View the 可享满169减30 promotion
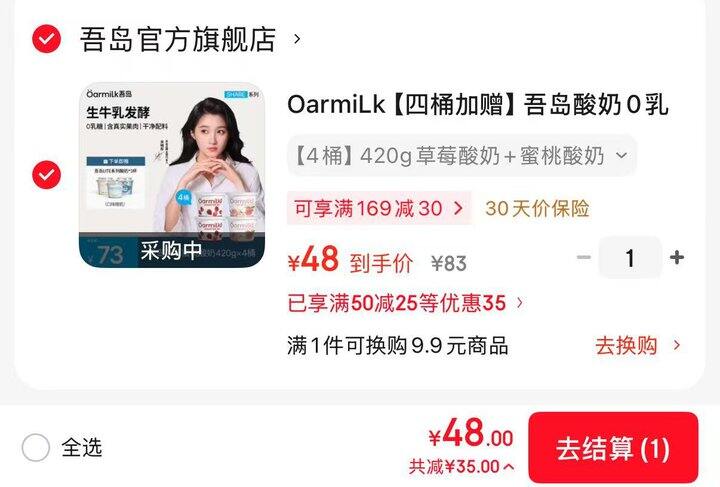Screen dimensions: 720x487 [x=379, y=208]
